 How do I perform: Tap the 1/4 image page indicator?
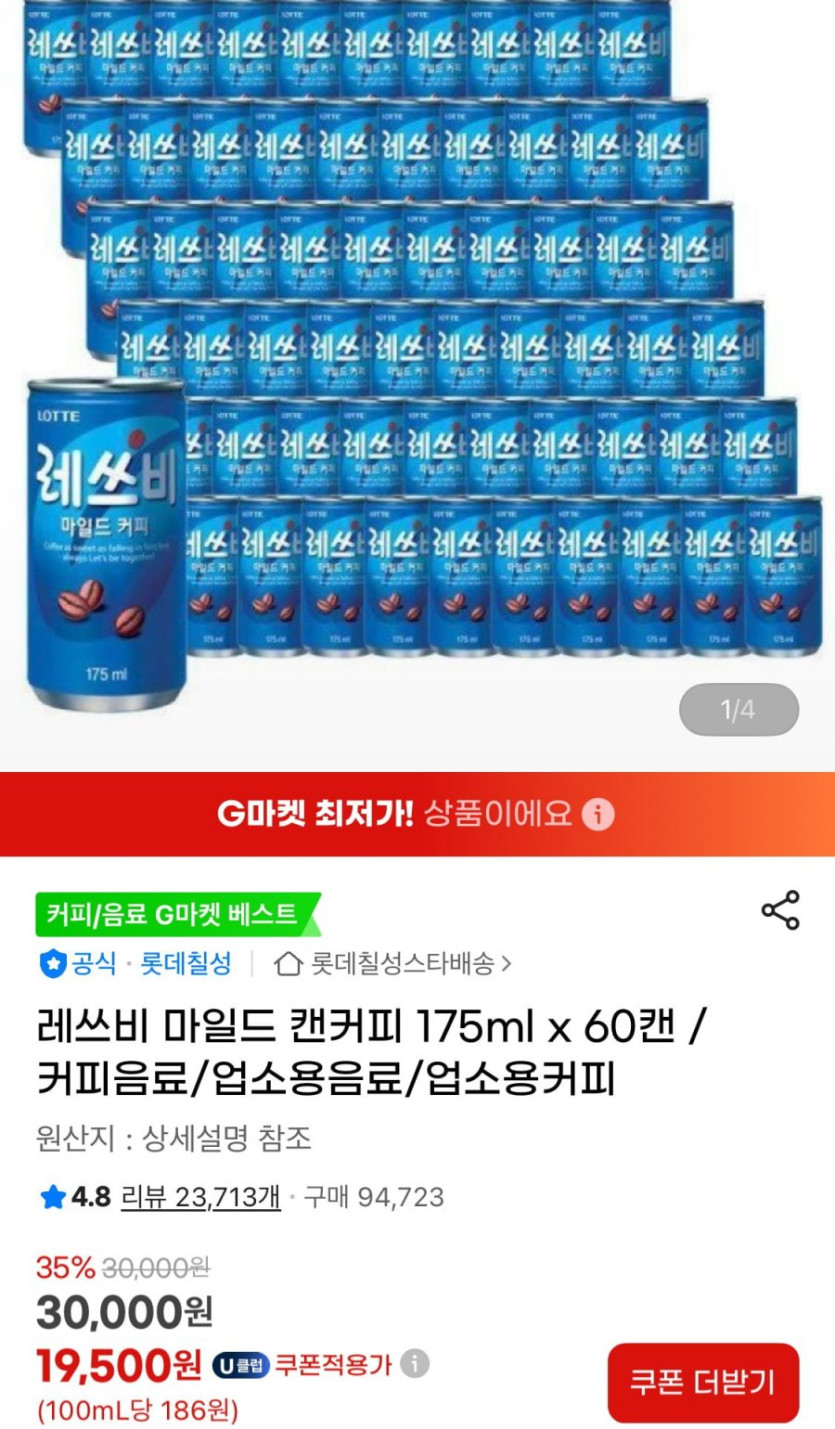pyautogui.click(x=738, y=710)
